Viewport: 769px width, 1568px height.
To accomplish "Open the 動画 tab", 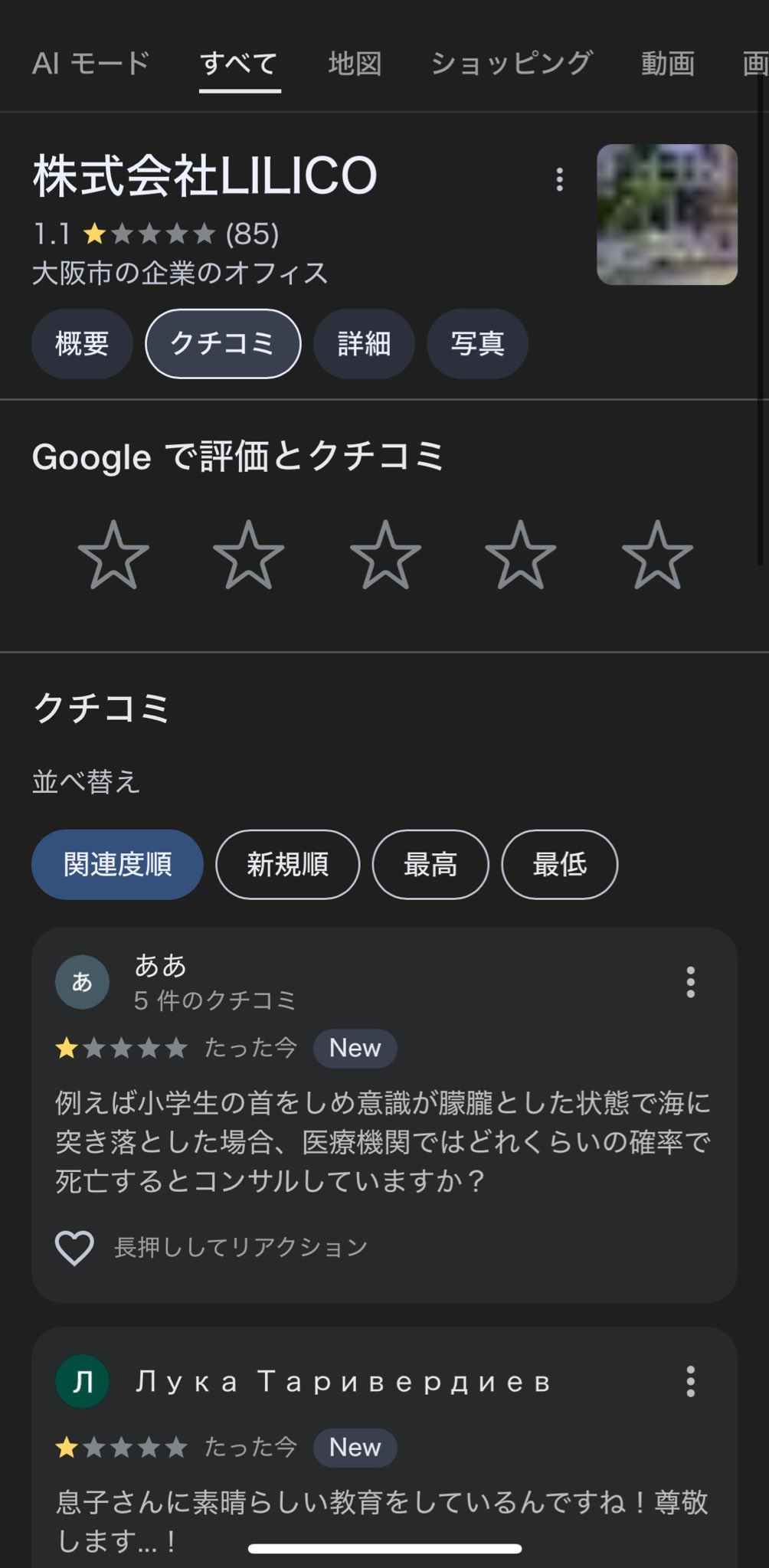I will point(667,64).
